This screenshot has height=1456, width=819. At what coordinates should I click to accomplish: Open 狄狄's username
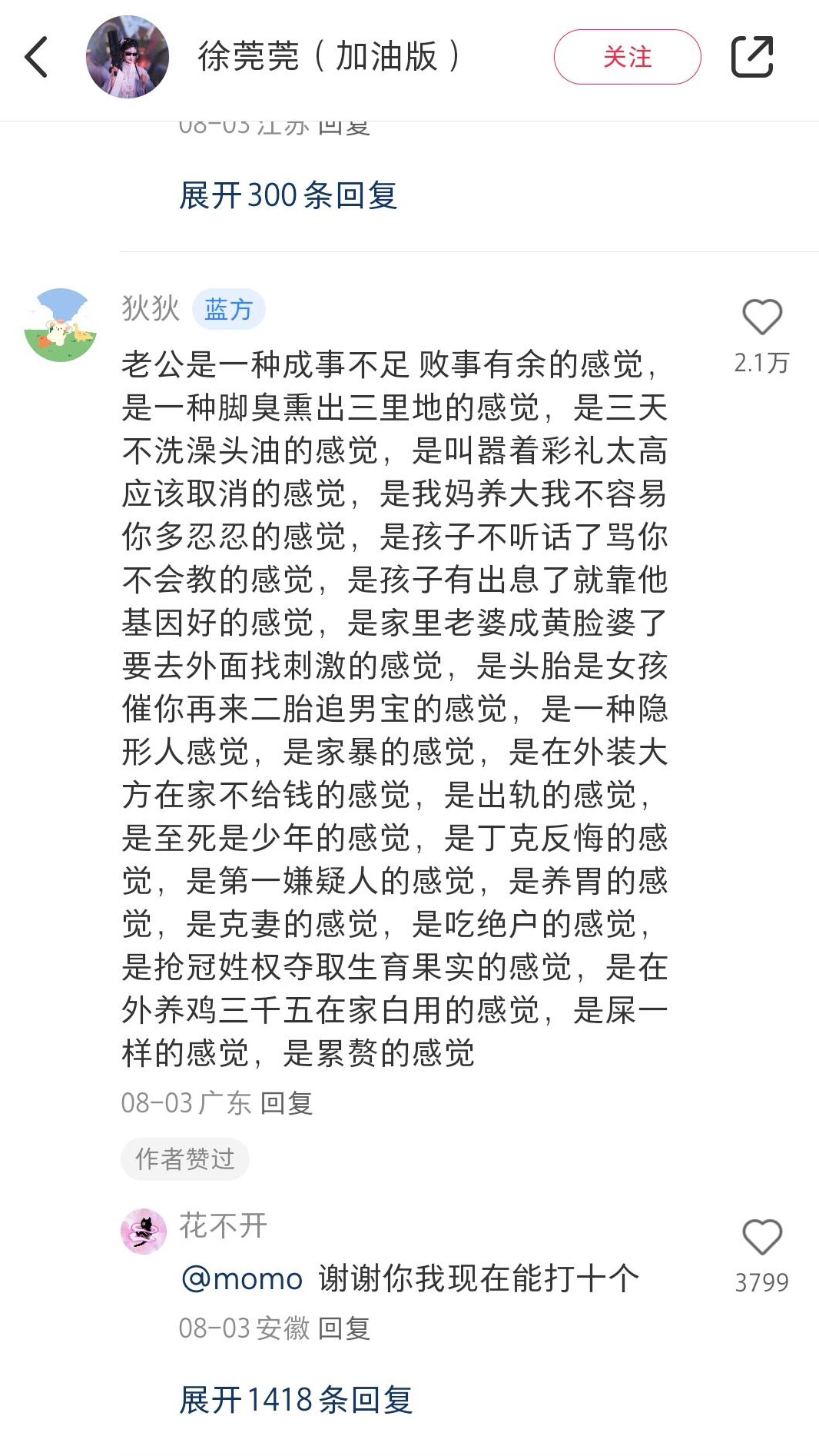[x=151, y=309]
